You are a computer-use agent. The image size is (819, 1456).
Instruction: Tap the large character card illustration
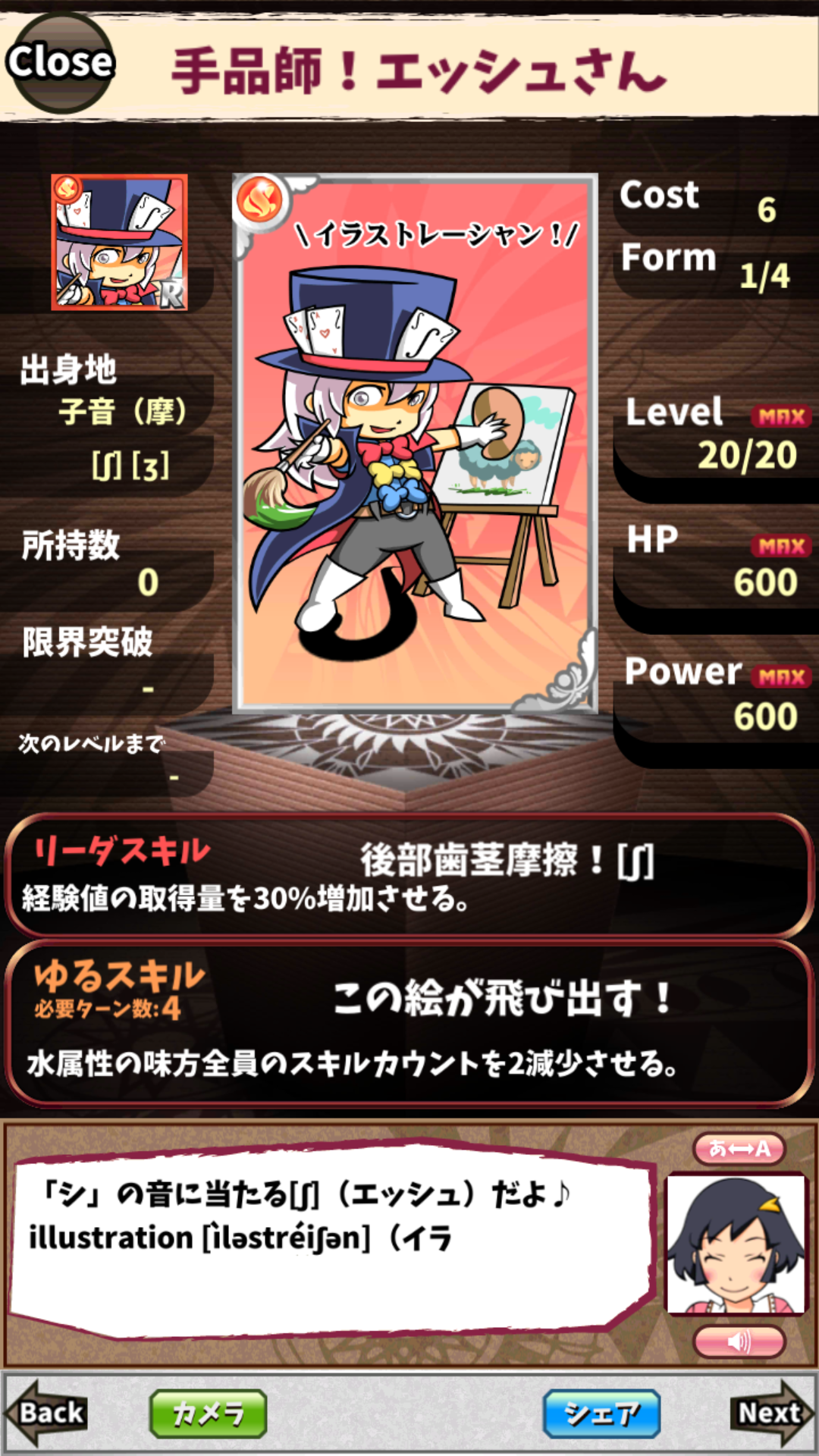click(x=415, y=444)
